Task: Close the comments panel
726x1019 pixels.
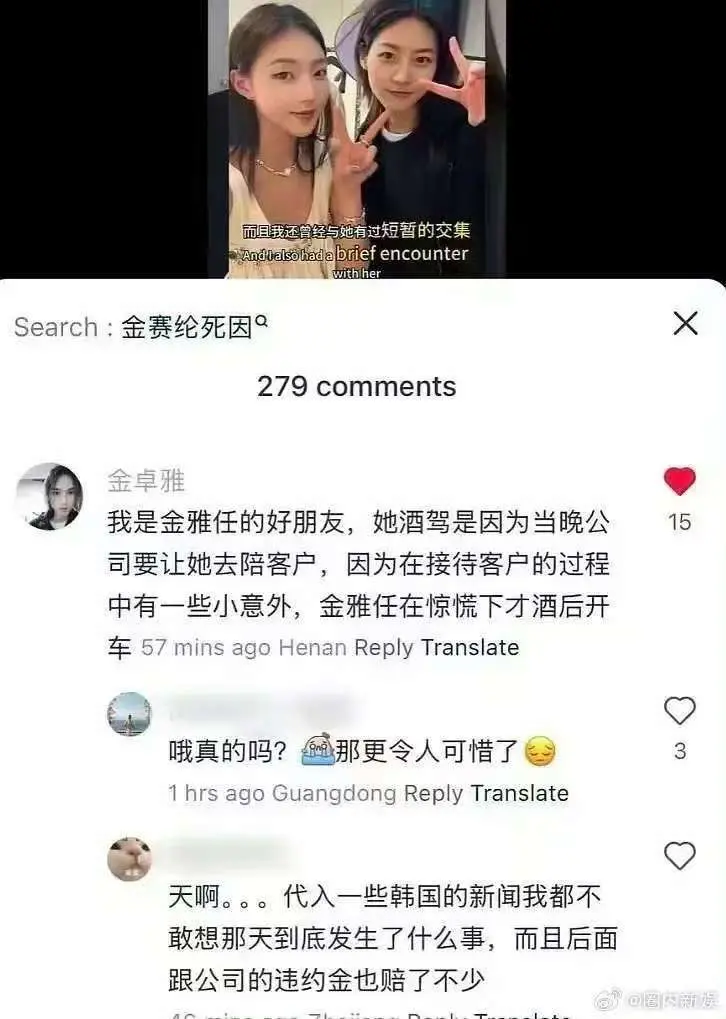Action: (685, 323)
